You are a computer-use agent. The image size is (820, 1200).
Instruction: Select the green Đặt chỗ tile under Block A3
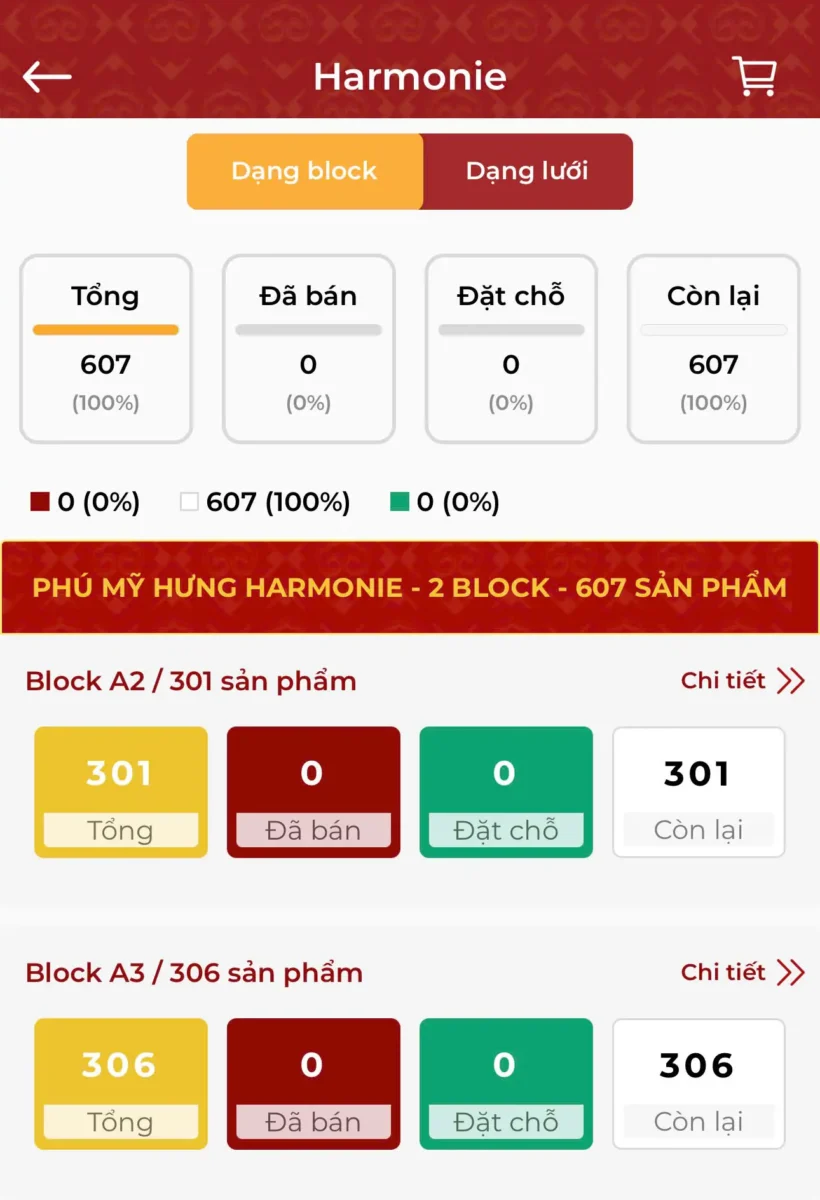506,1084
